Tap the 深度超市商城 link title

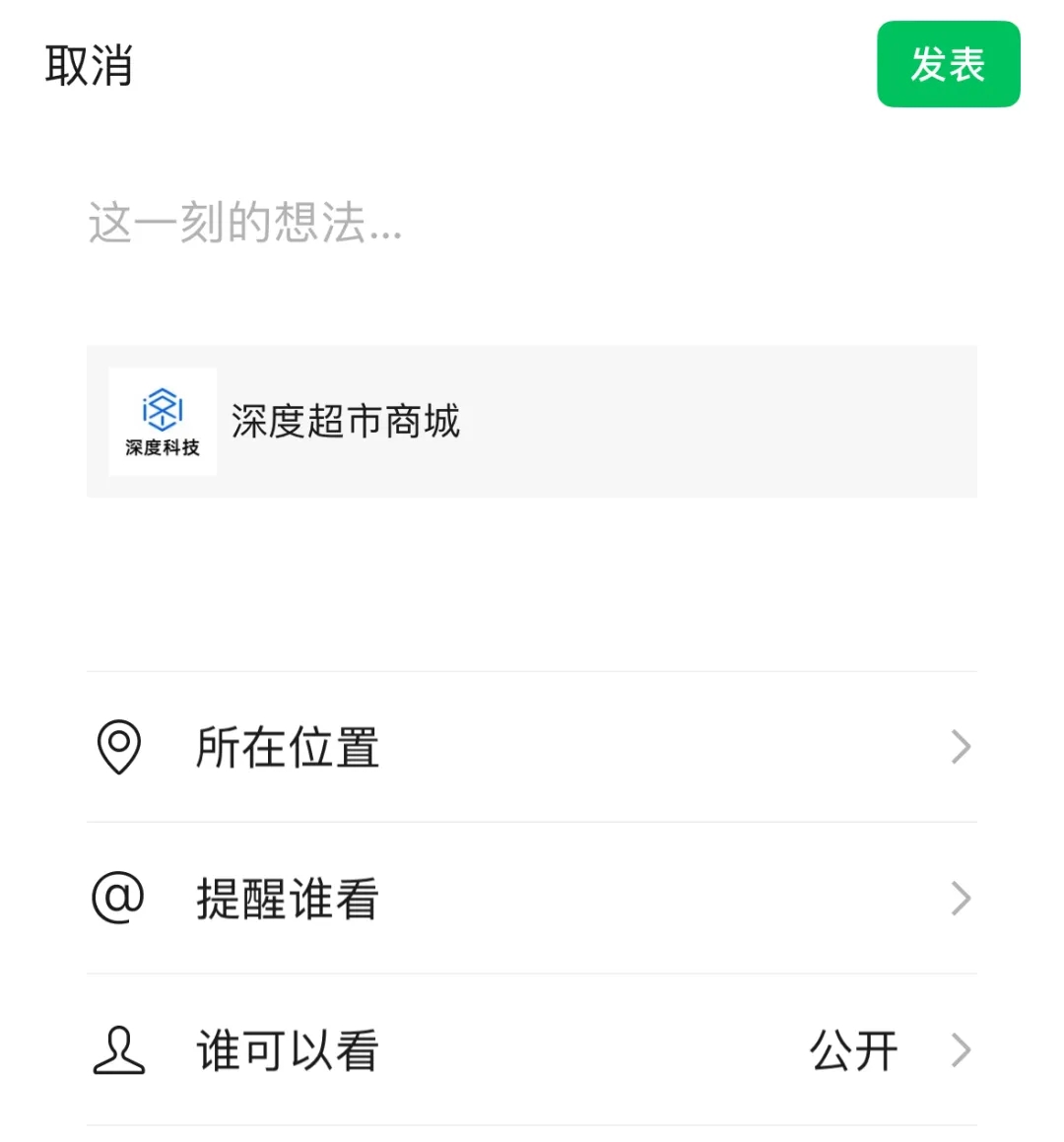pos(345,422)
